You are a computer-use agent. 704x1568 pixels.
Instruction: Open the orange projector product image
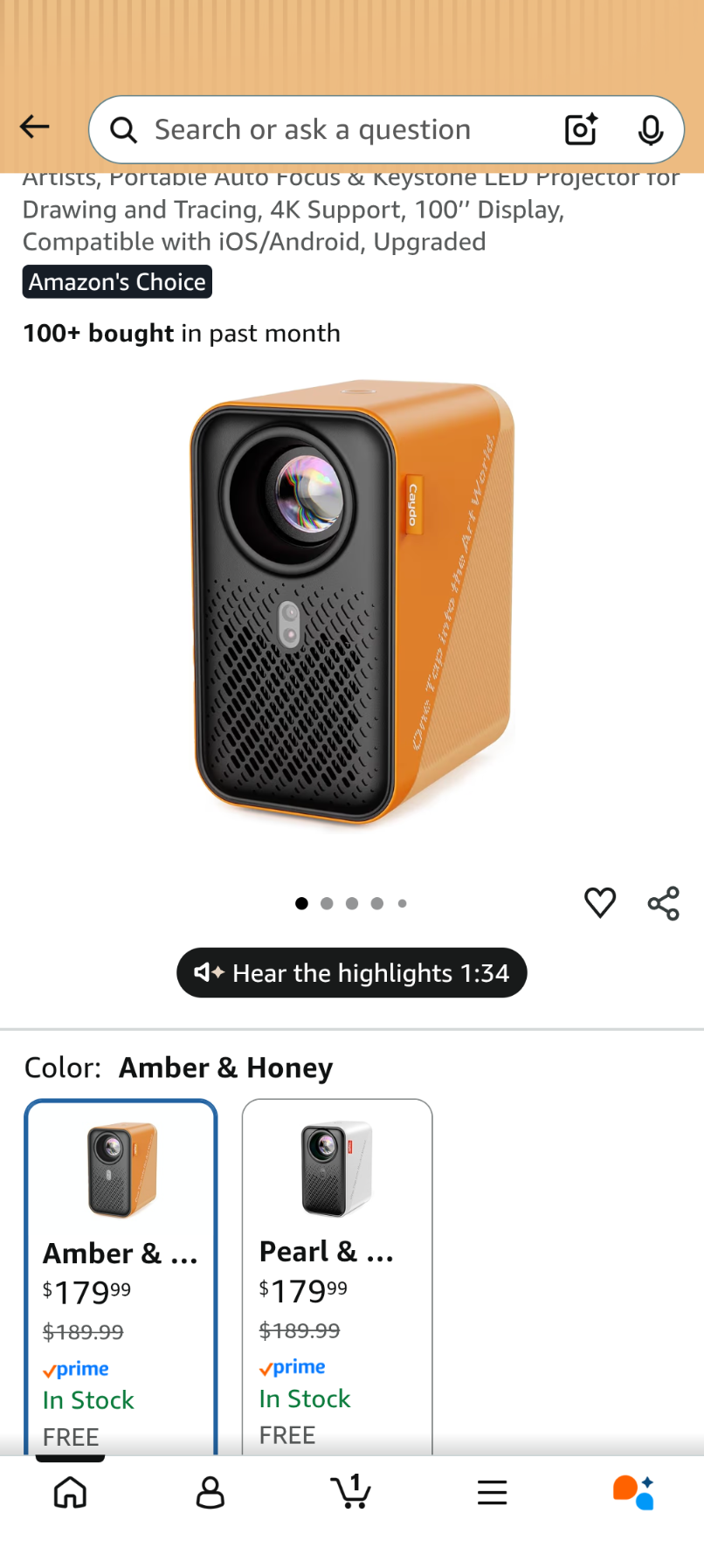[x=352, y=603]
